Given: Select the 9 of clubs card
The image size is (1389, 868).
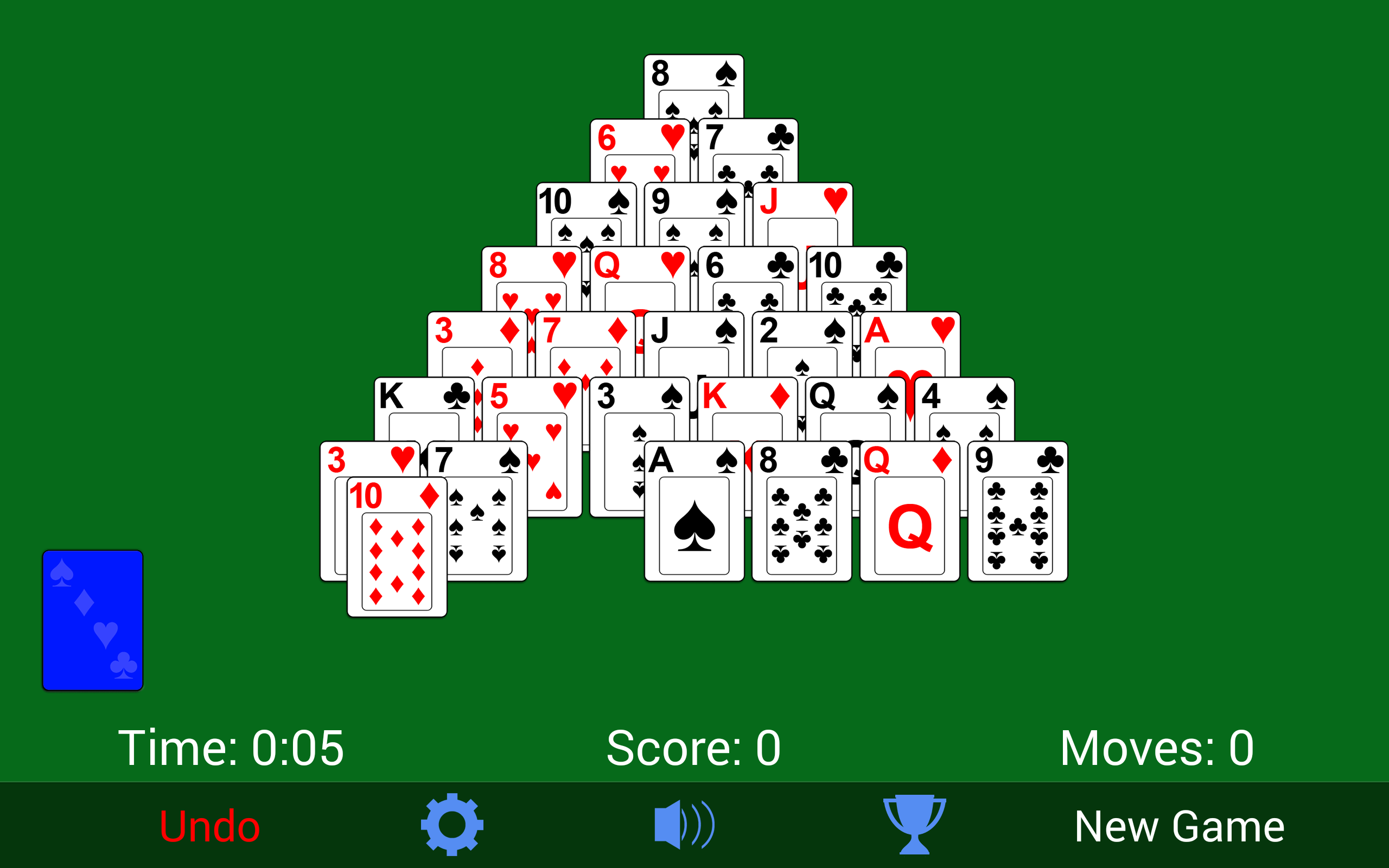Looking at the screenshot, I should point(1017,516).
